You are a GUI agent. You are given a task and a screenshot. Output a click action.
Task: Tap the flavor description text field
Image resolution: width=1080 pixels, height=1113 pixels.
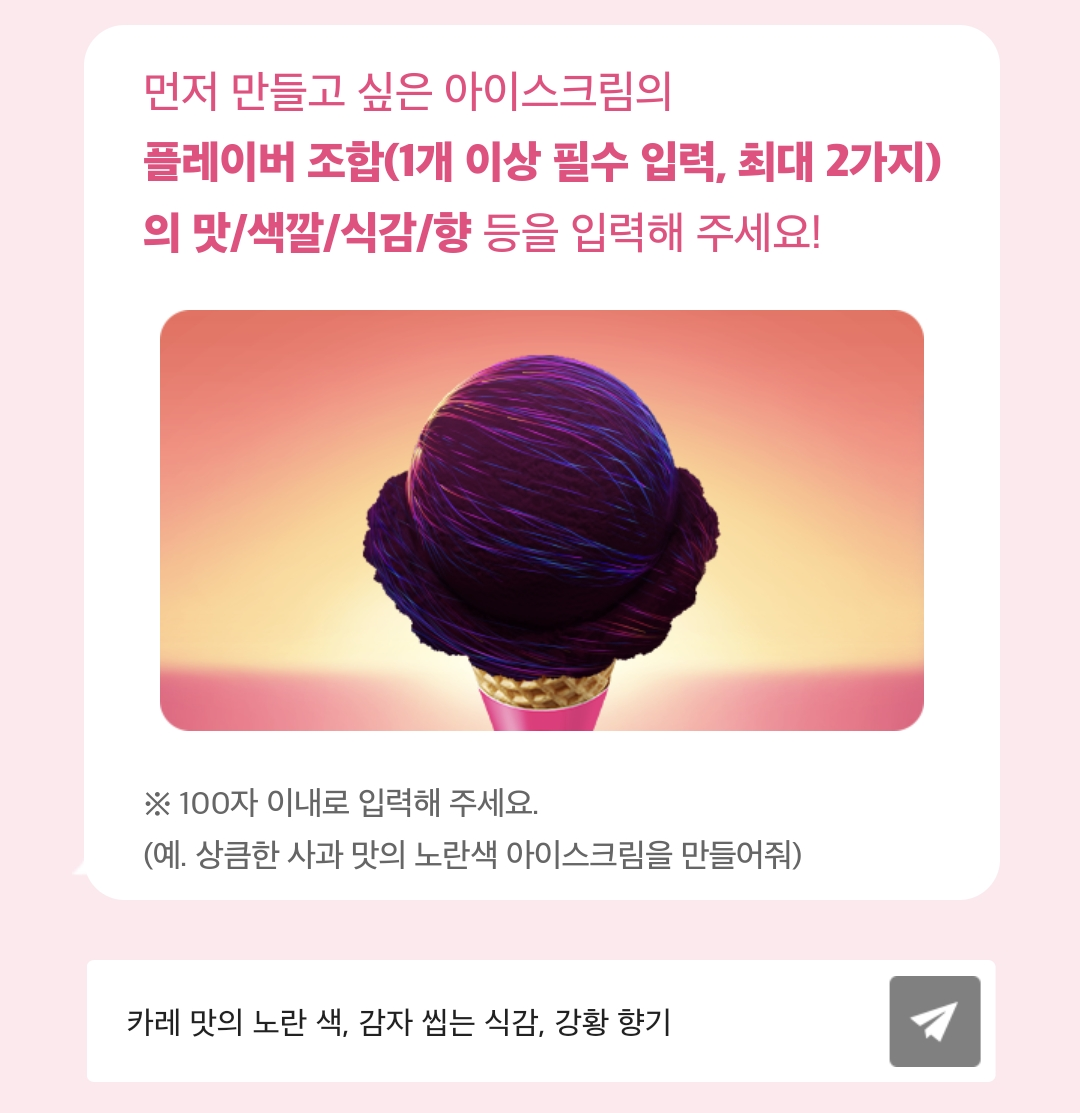point(480,1022)
